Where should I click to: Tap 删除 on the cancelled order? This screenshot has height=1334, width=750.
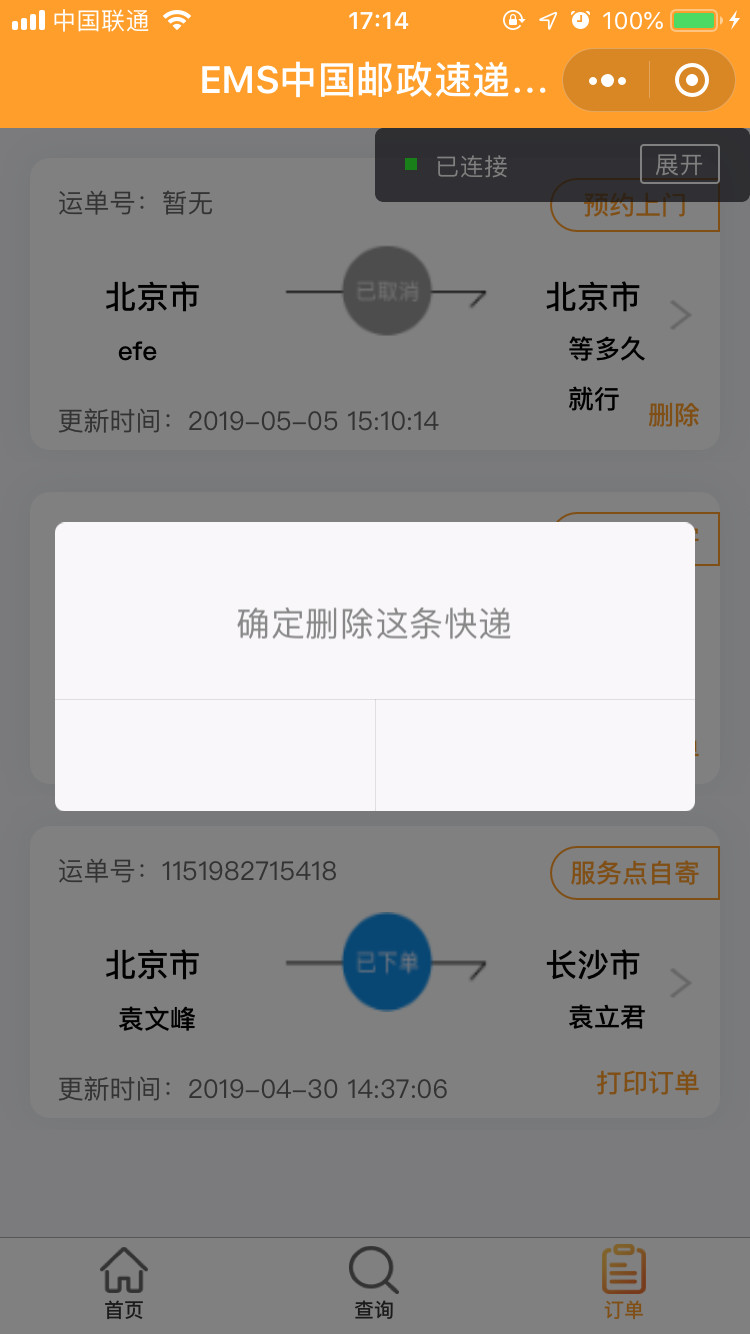coord(673,415)
